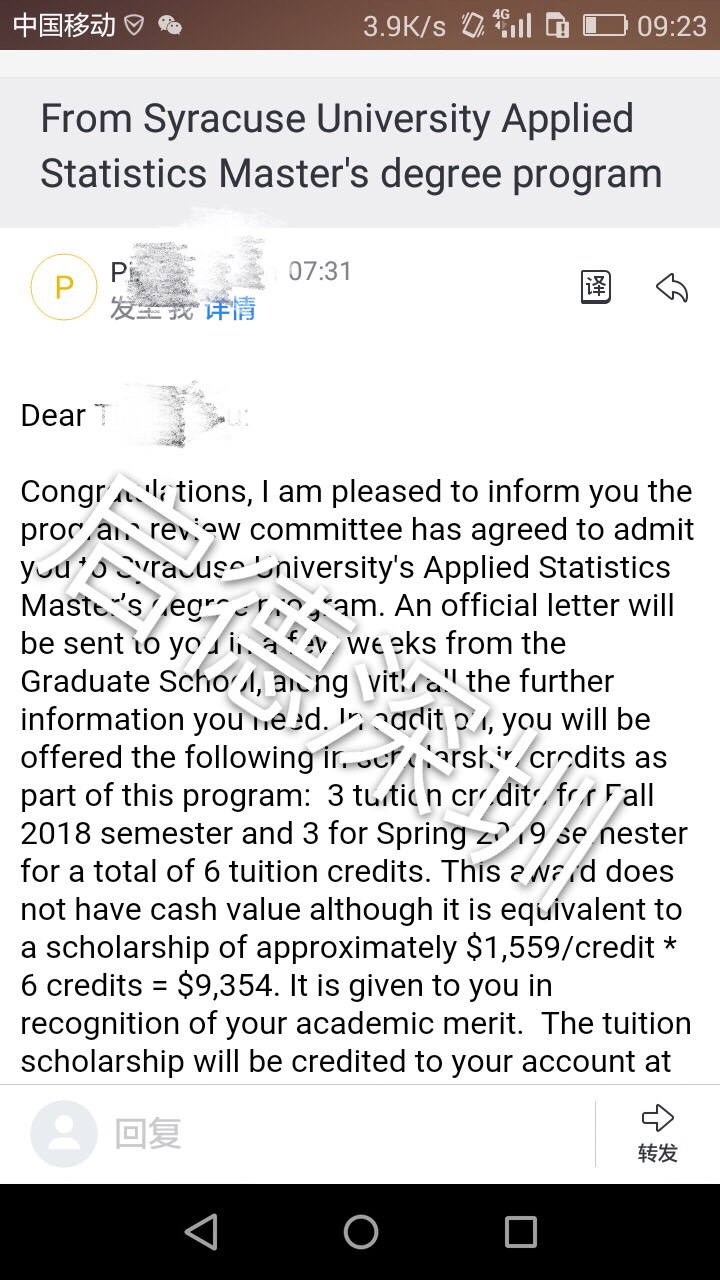Reply using the arrow icon near sender
720x1280 pixels.
(672, 288)
